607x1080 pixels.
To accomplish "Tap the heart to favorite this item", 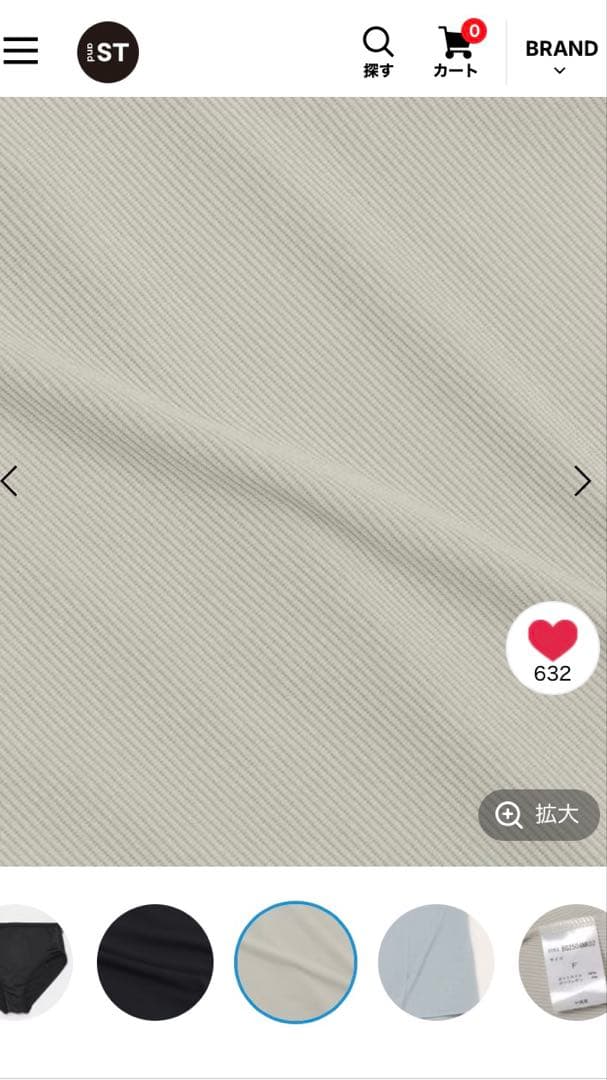I will pos(553,648).
